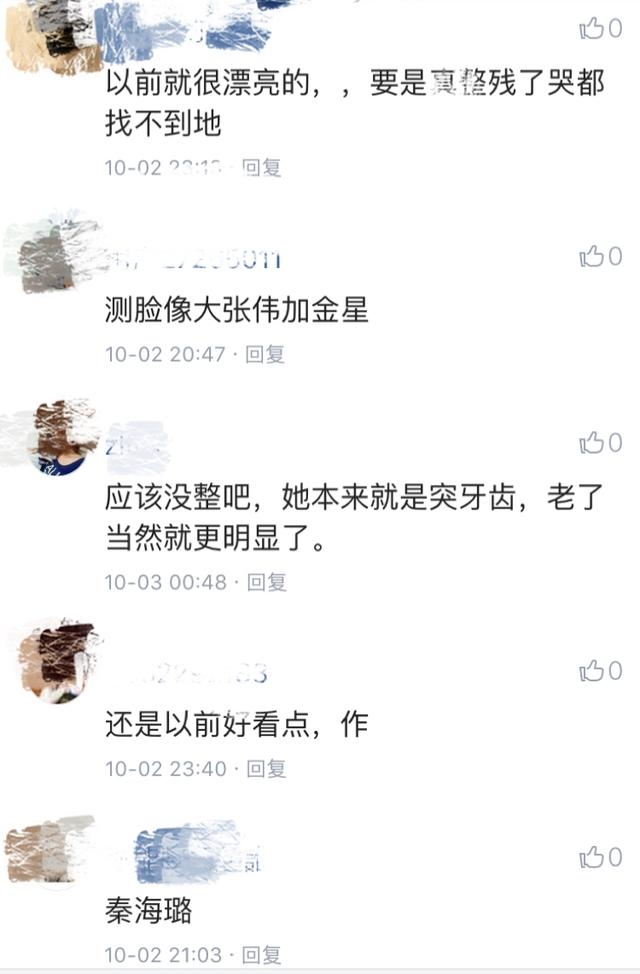Like the comment 还是以前好看点
Screen dimensions: 640x974
(592, 671)
